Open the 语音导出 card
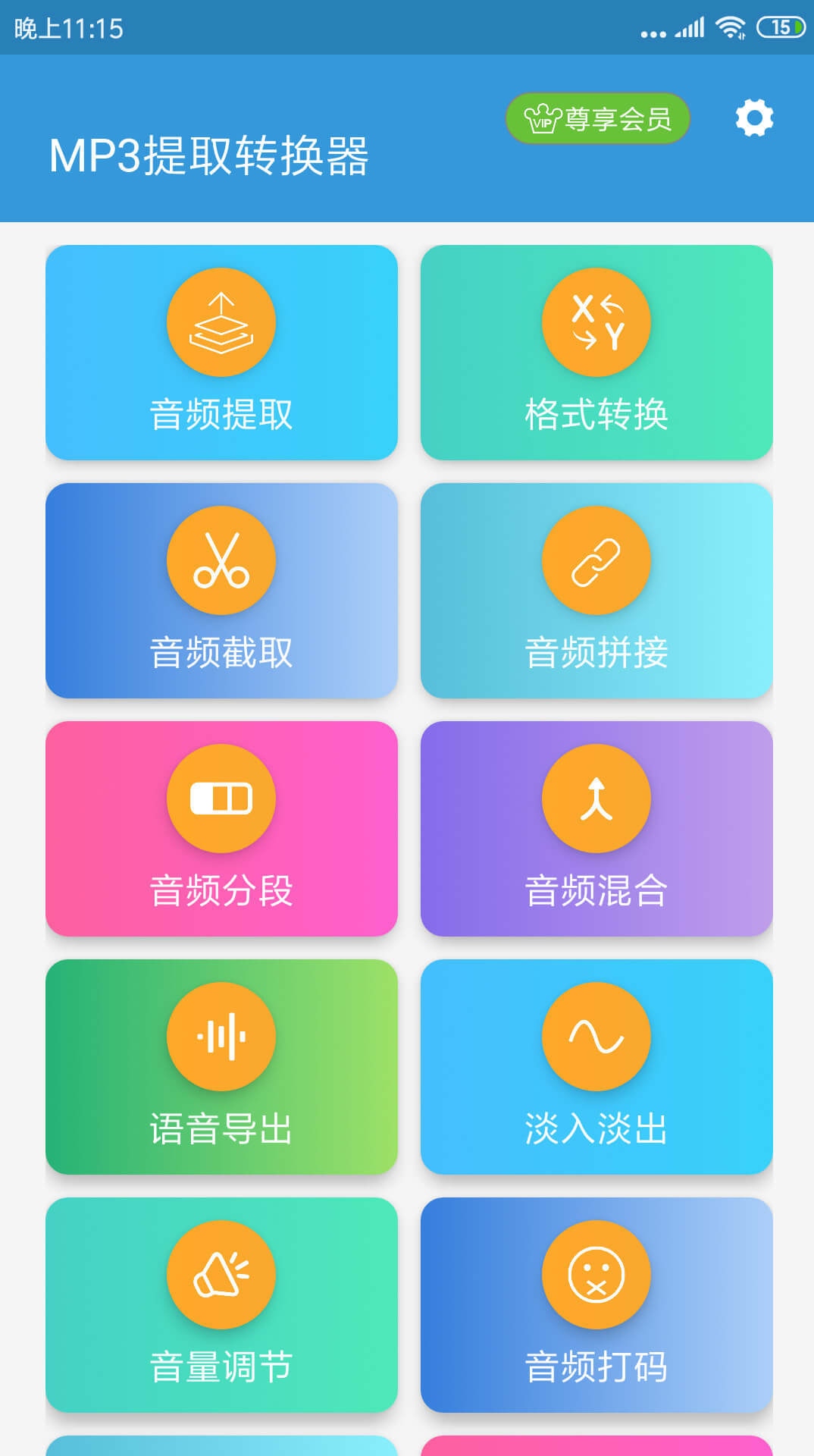This screenshot has height=1456, width=814. [221, 1066]
